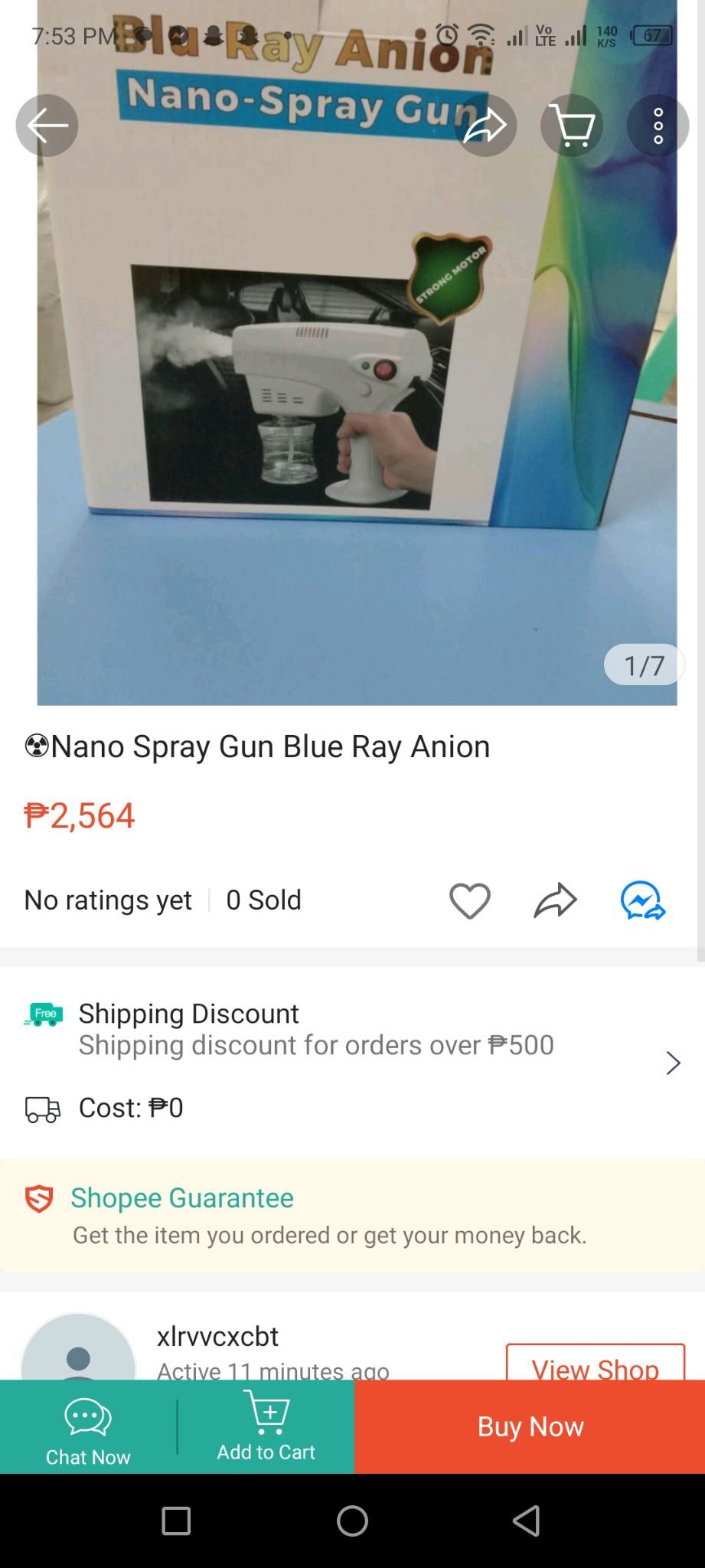
Task: Tap the share arrow beside the heart
Action: click(x=555, y=900)
